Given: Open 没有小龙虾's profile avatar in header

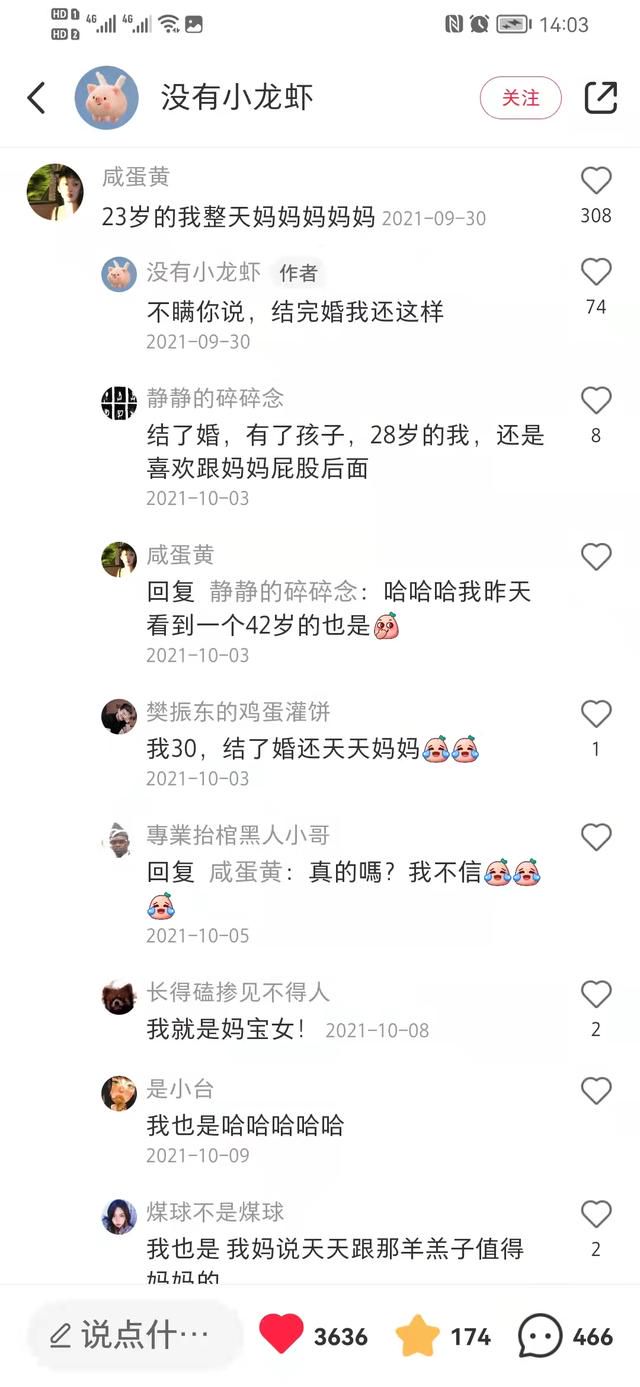Looking at the screenshot, I should pos(107,98).
